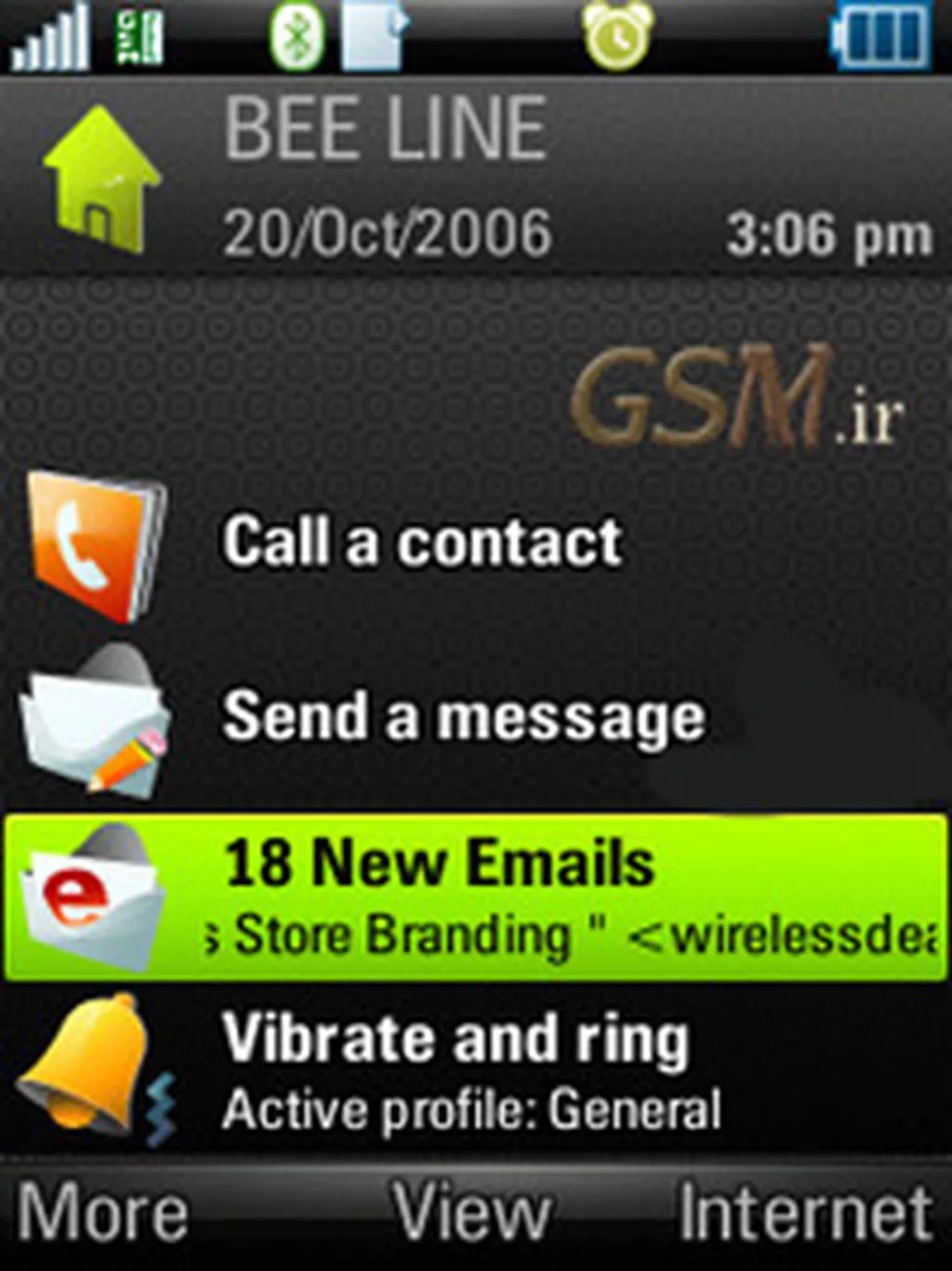Tap the View softkey
The height and width of the screenshot is (1271, 952).
471,1211
